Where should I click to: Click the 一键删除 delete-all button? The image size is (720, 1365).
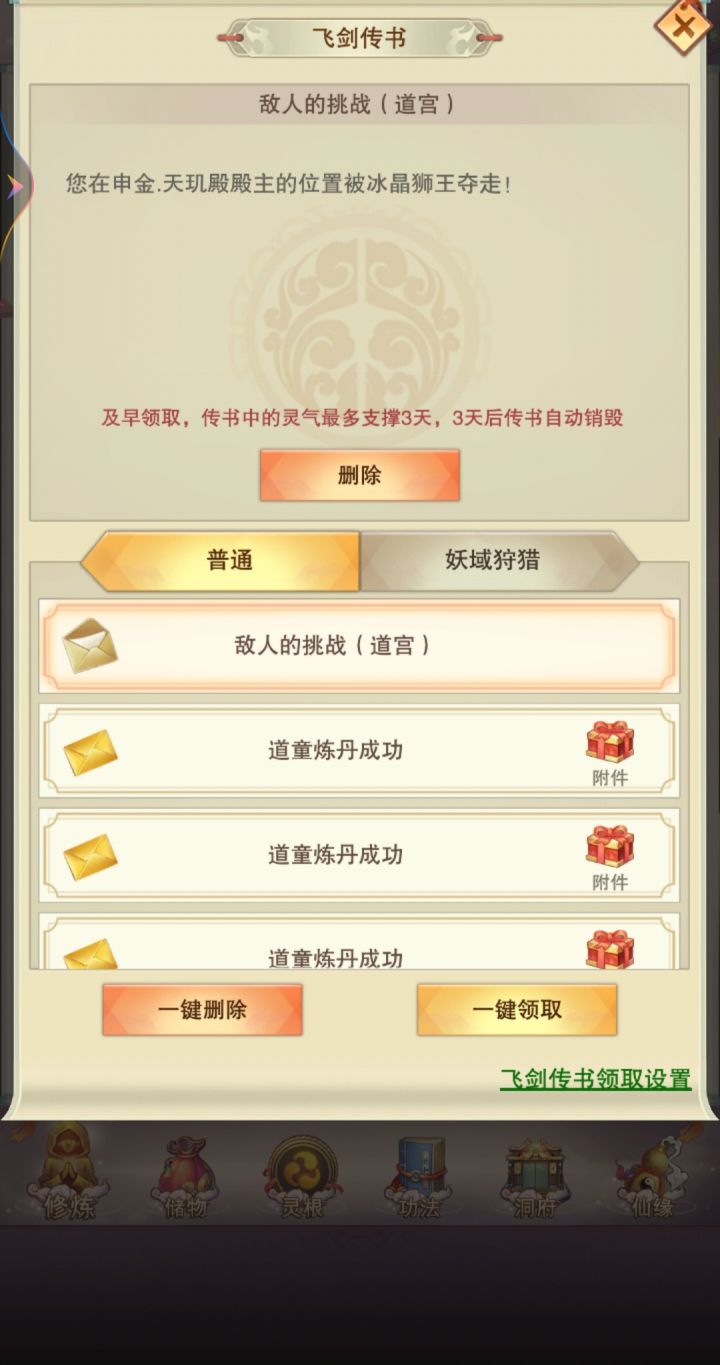[202, 1009]
